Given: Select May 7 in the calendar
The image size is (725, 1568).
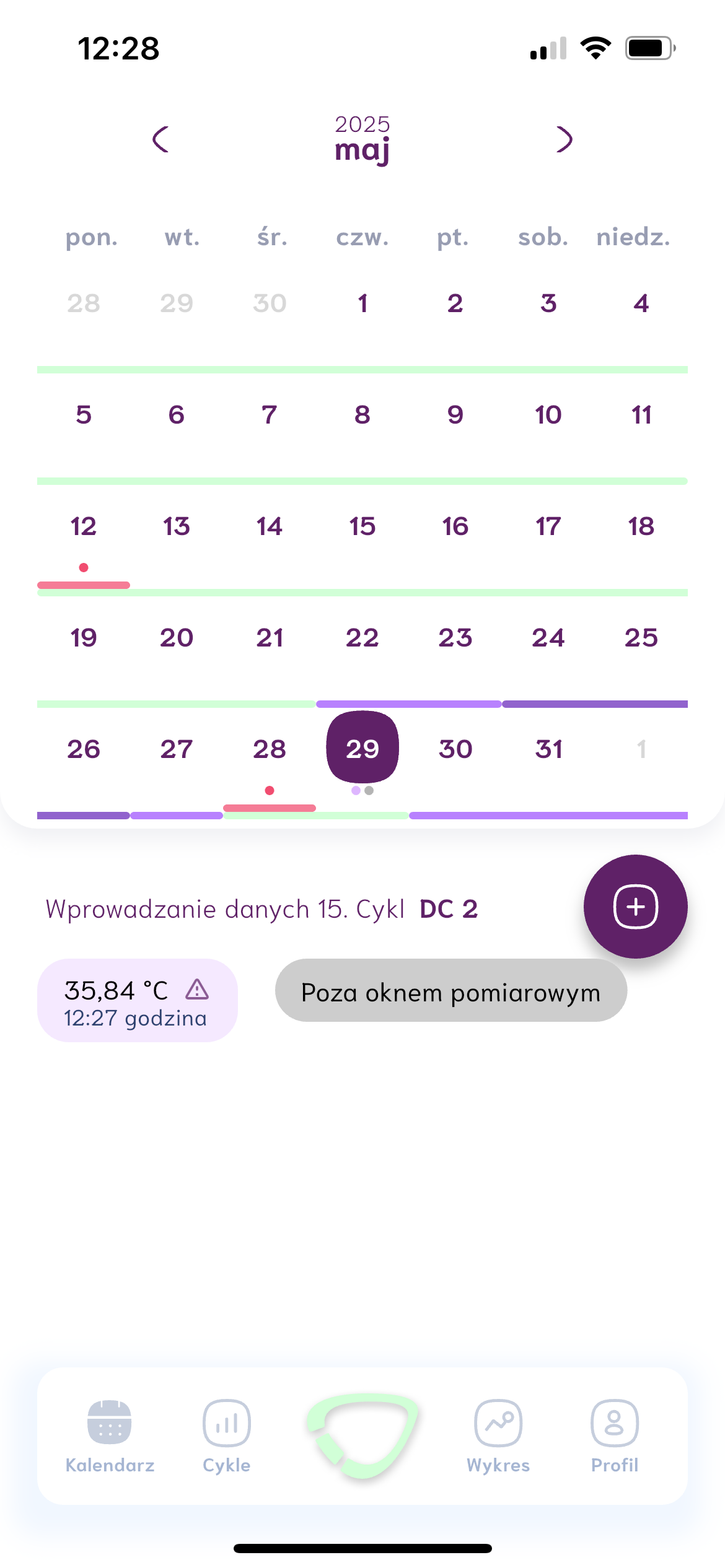Looking at the screenshot, I should click(x=270, y=415).
